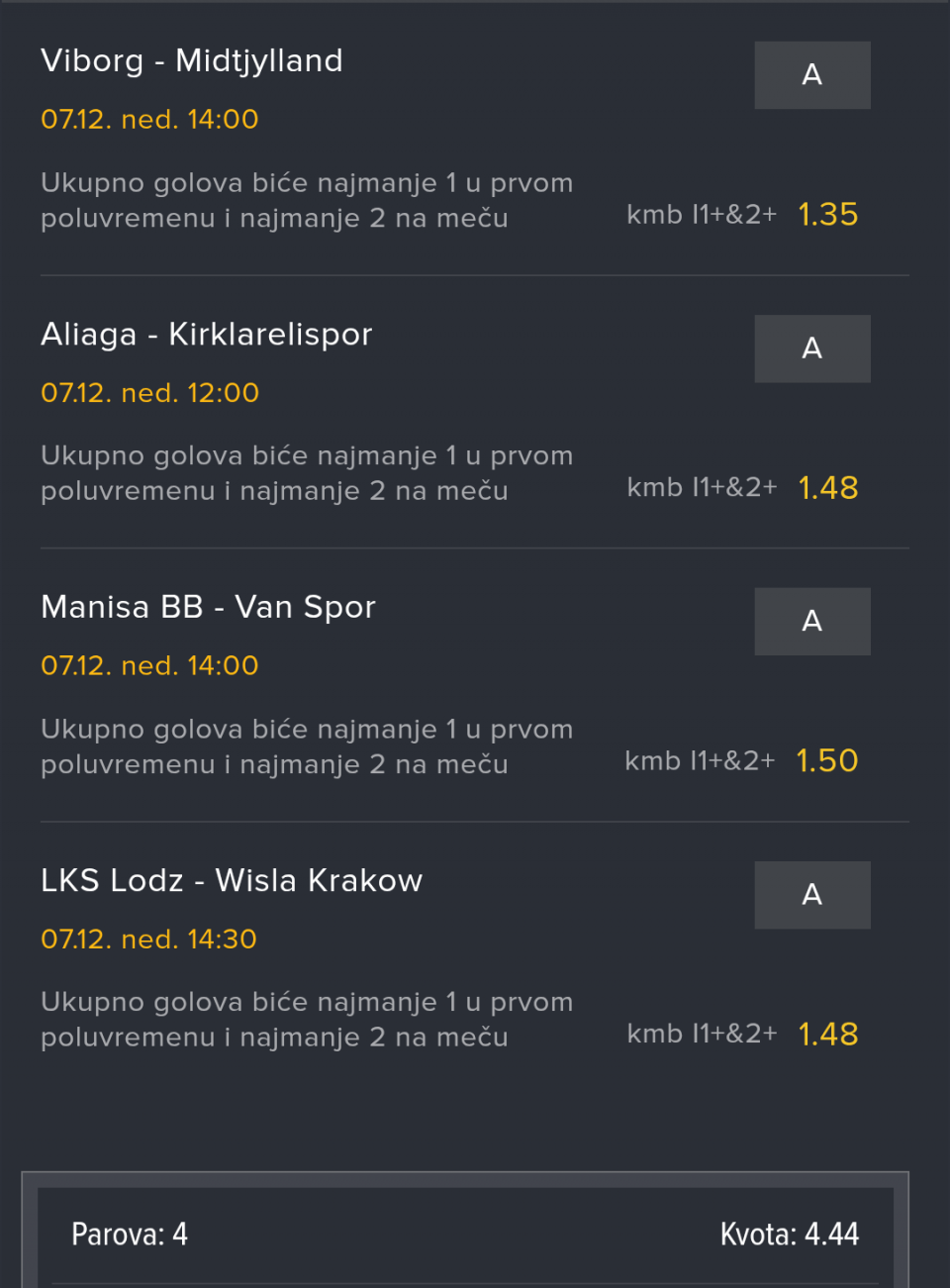
Task: Tap the A button for Viborg - Midtjylland
Action: (811, 75)
